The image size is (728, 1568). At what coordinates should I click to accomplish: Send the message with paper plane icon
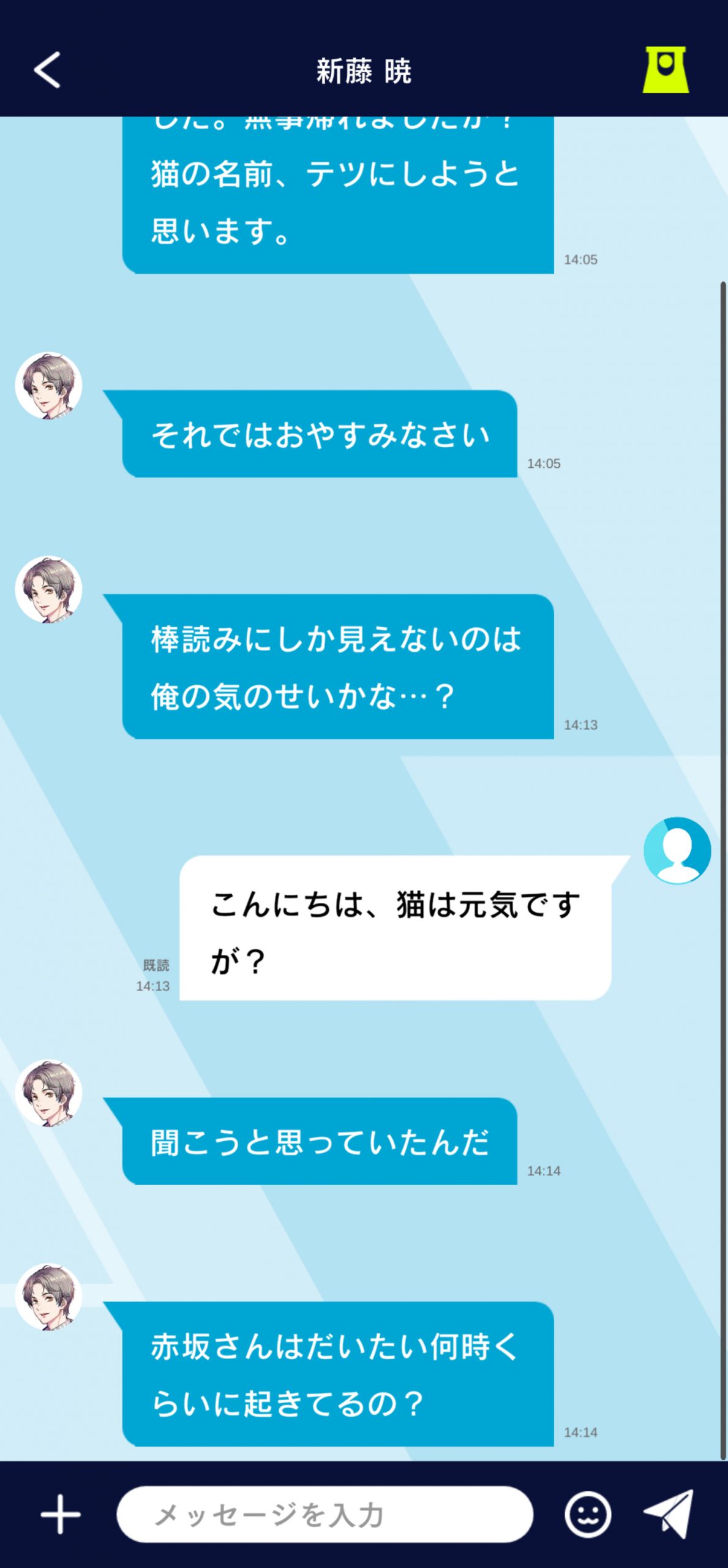(x=669, y=1514)
